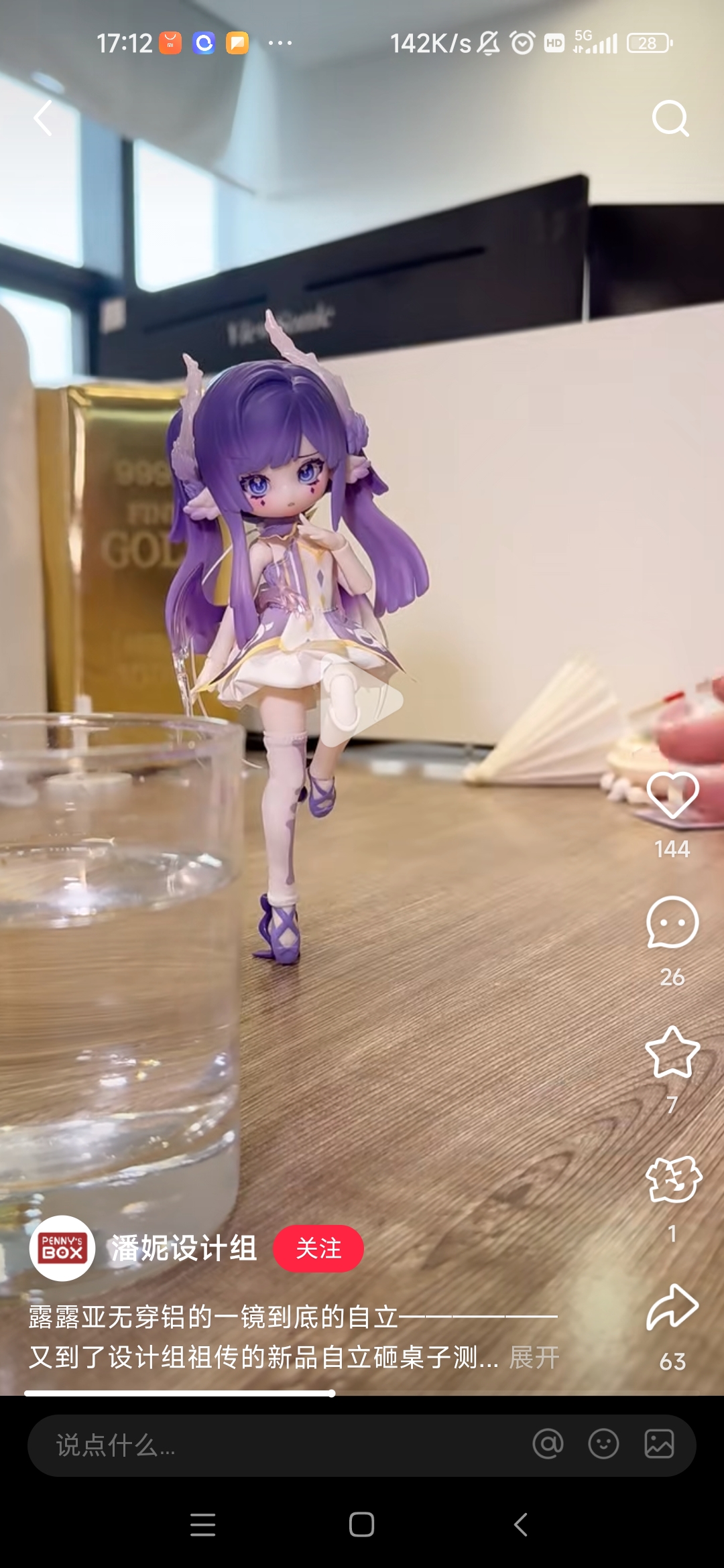Go to the system home screen
The image size is (724, 1568).
coord(362,1525)
